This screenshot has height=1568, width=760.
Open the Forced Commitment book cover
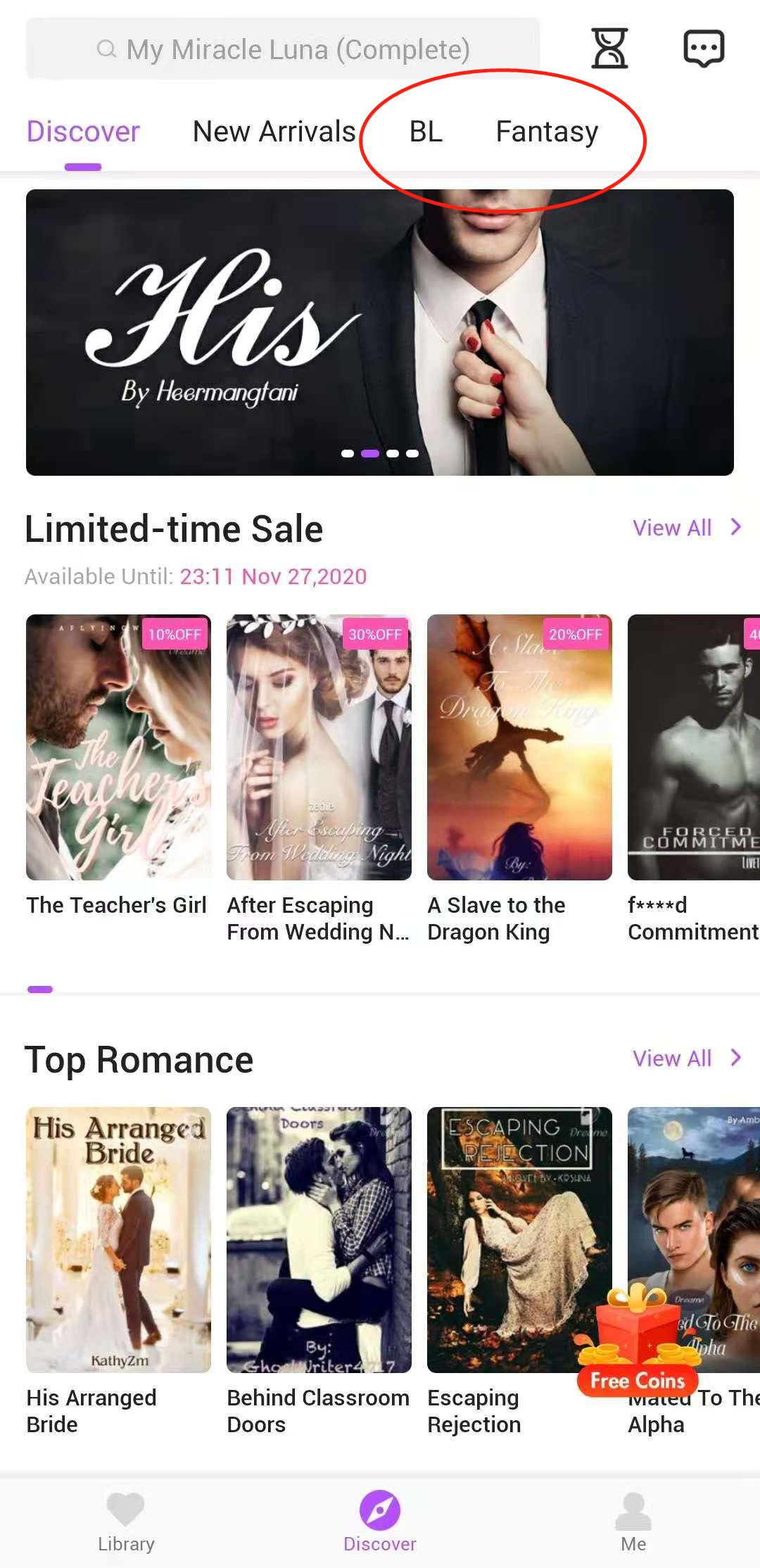[x=693, y=747]
